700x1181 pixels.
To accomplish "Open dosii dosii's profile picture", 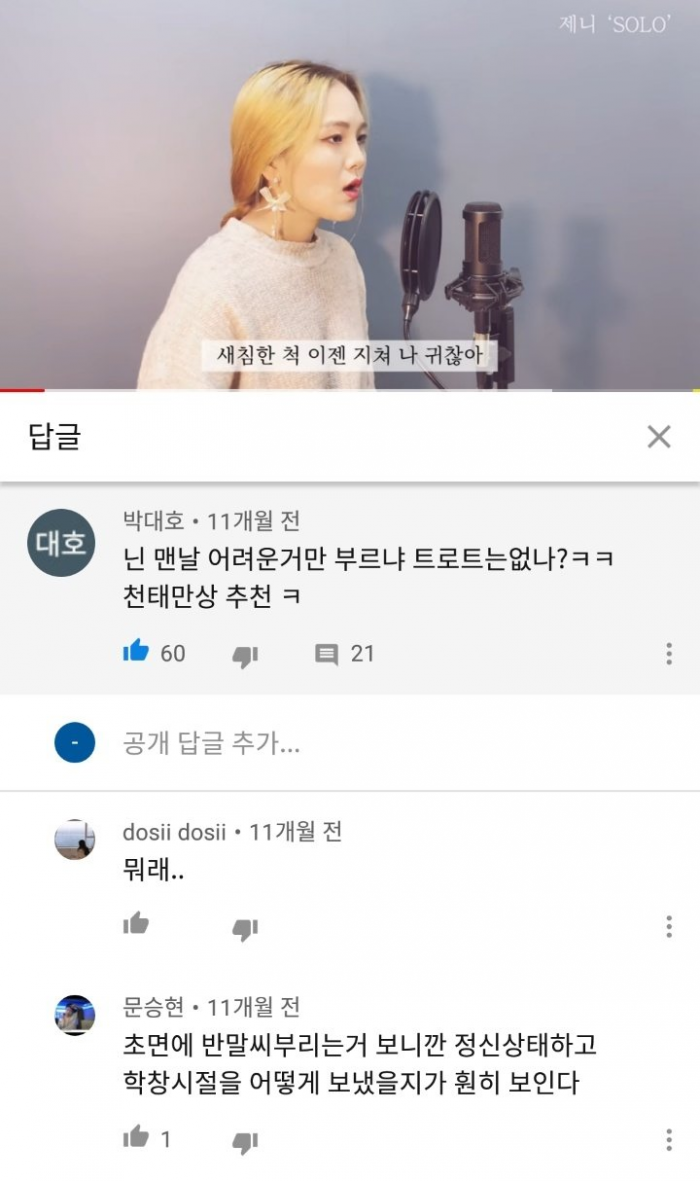I will click(x=75, y=839).
